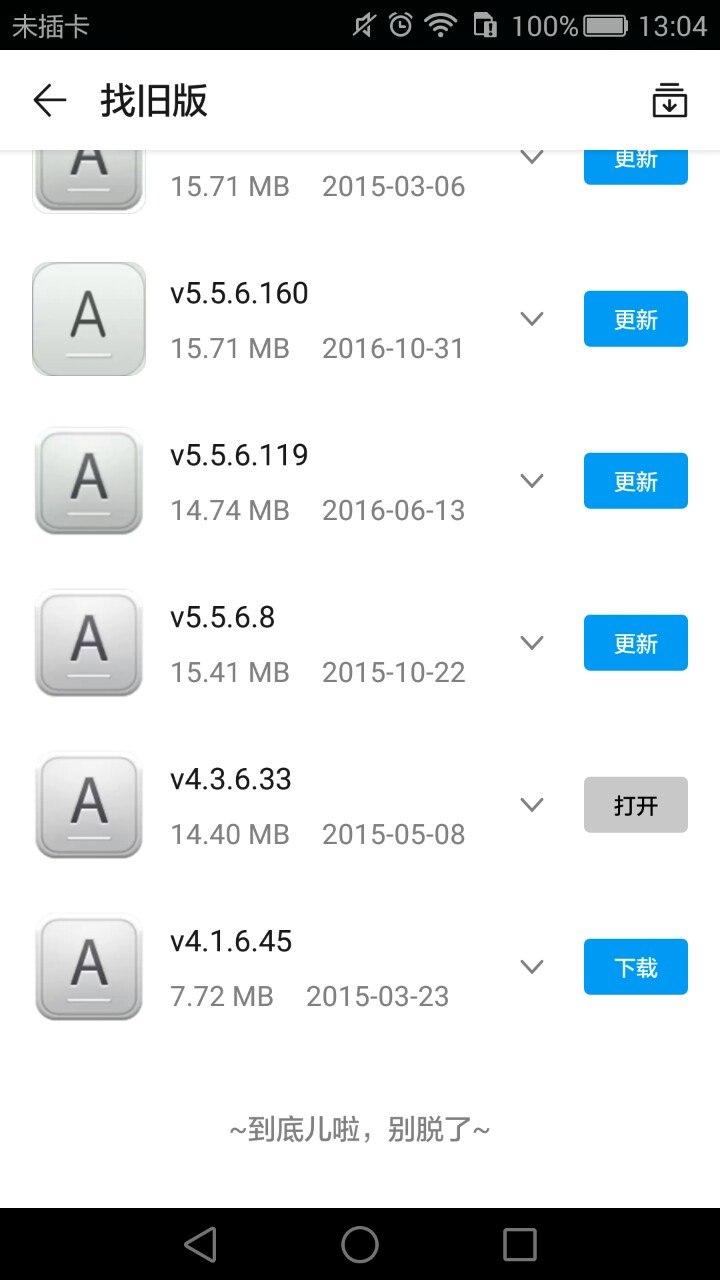Viewport: 720px width, 1280px height.
Task: Update the version dated 2015-03-06
Action: [x=635, y=166]
